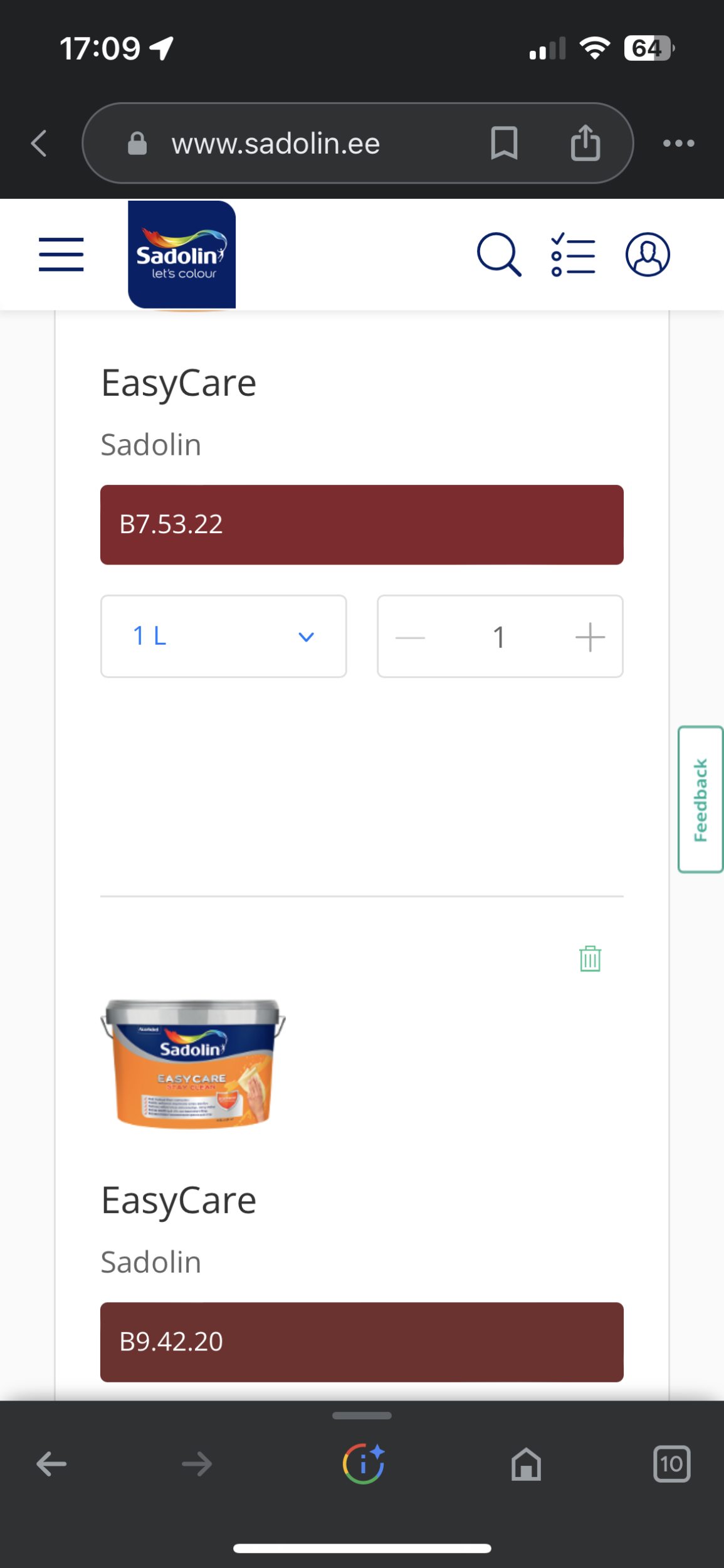Open the browser home page
This screenshot has height=1568, width=724.
click(526, 1464)
